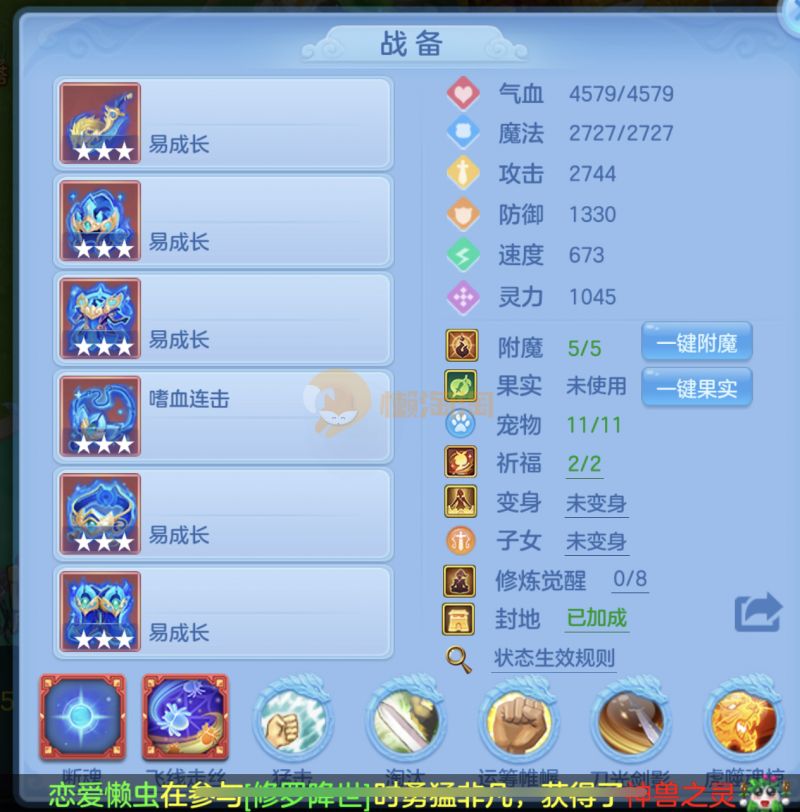
Task: Select the 刀光剑影 skill icon
Action: pyautogui.click(x=630, y=722)
